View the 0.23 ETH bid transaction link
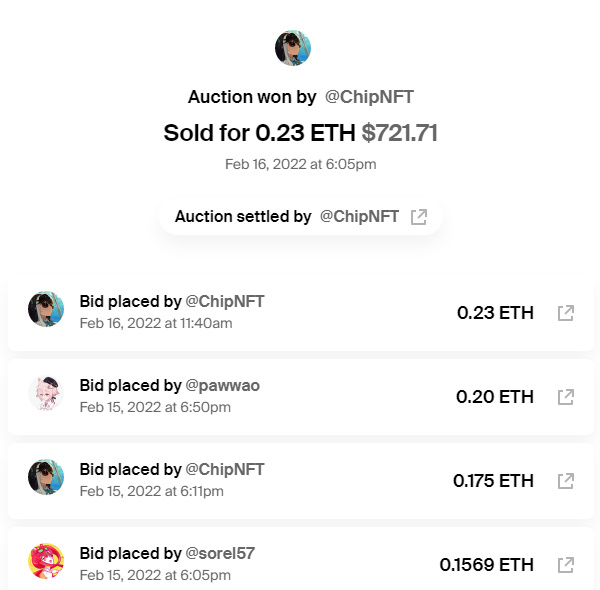600x590 pixels. point(566,313)
